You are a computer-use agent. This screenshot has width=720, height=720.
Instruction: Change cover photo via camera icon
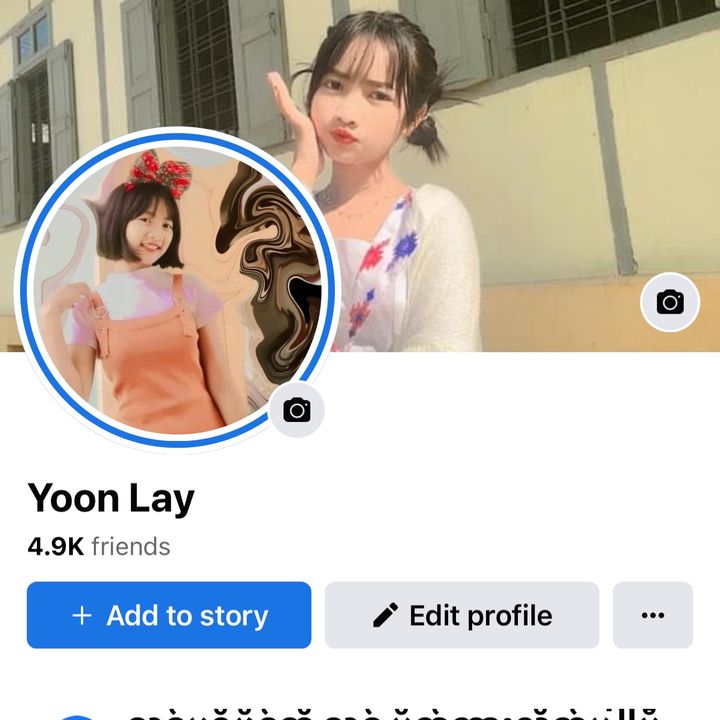pos(670,302)
